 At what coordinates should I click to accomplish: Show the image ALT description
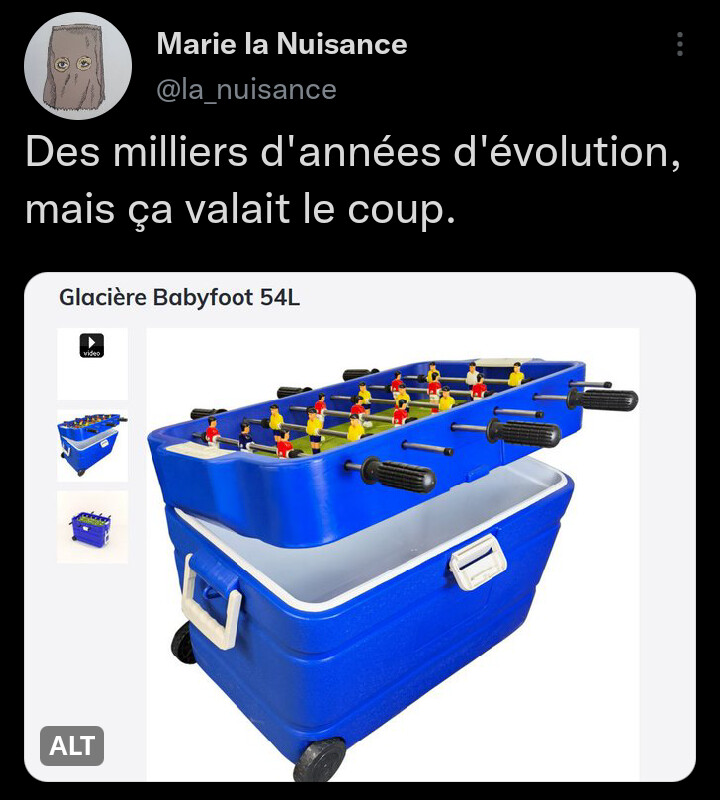pyautogui.click(x=72, y=746)
